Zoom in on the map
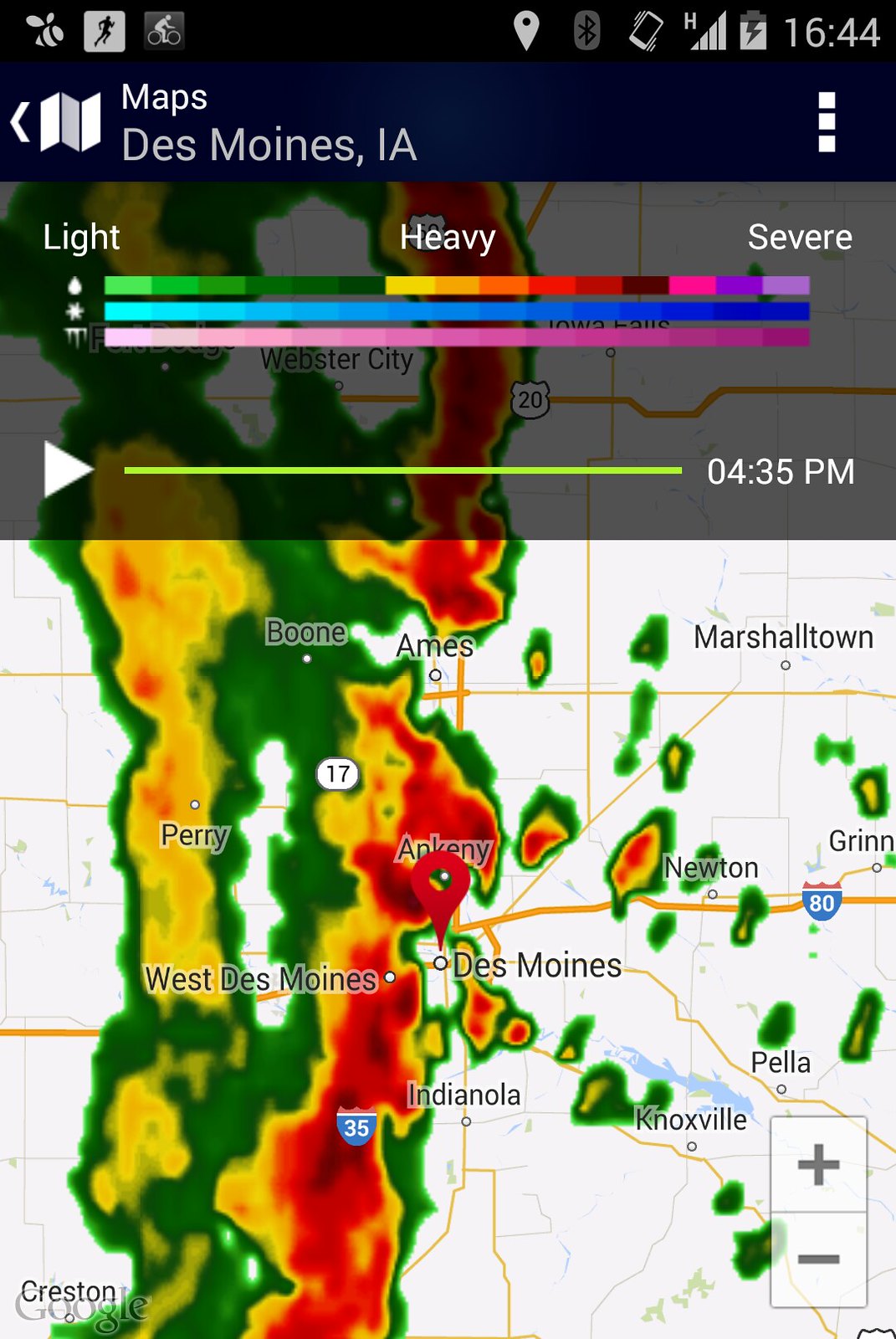 (x=818, y=1164)
